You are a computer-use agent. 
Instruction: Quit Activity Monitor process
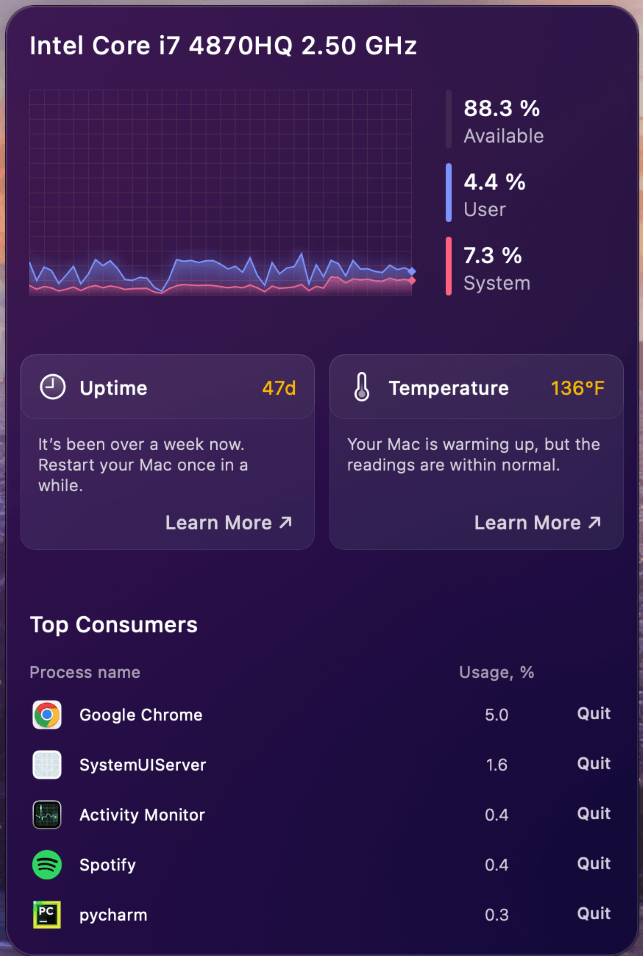pyautogui.click(x=593, y=814)
